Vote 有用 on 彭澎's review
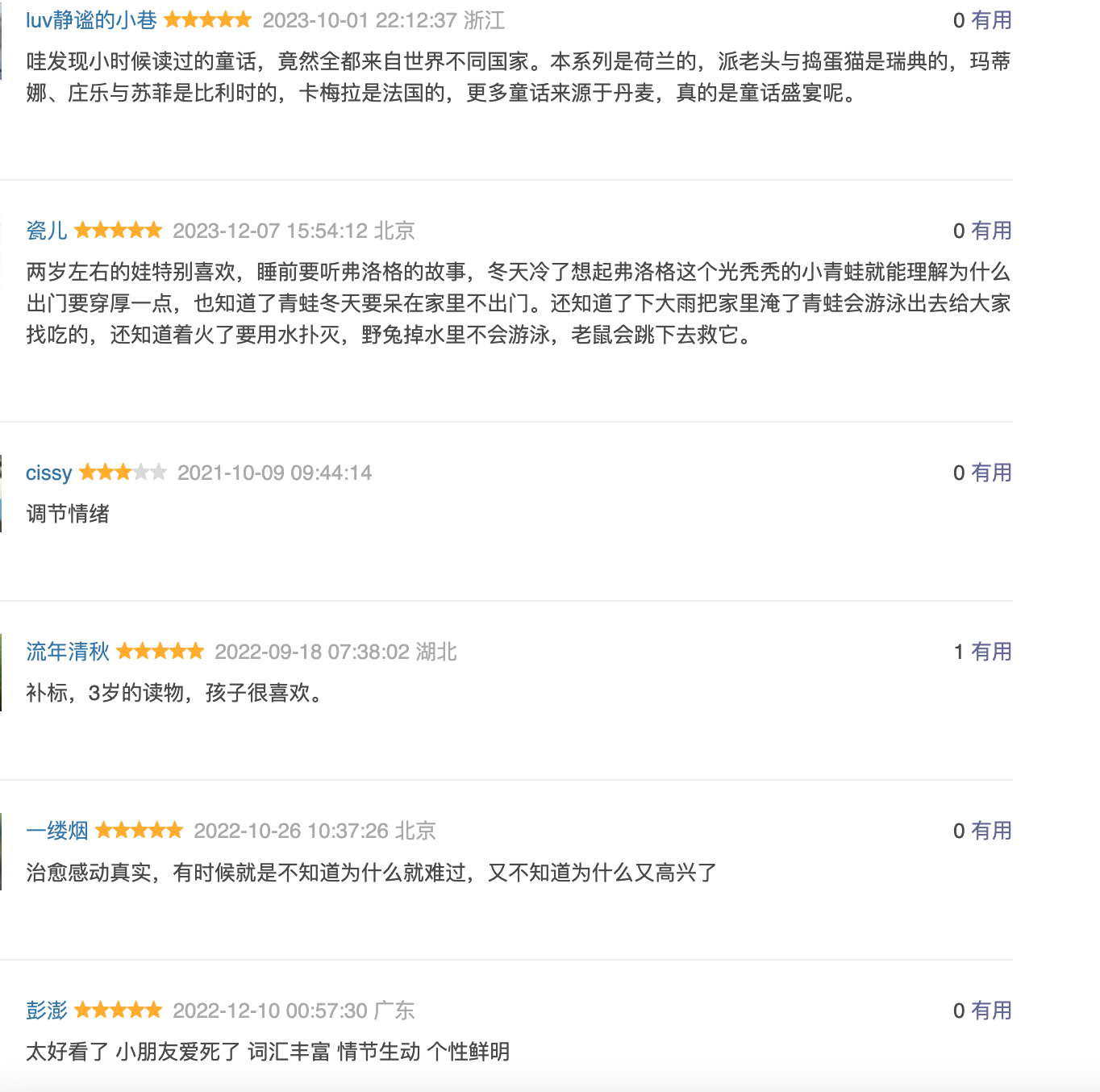Image resolution: width=1100 pixels, height=1092 pixels. point(990,1011)
